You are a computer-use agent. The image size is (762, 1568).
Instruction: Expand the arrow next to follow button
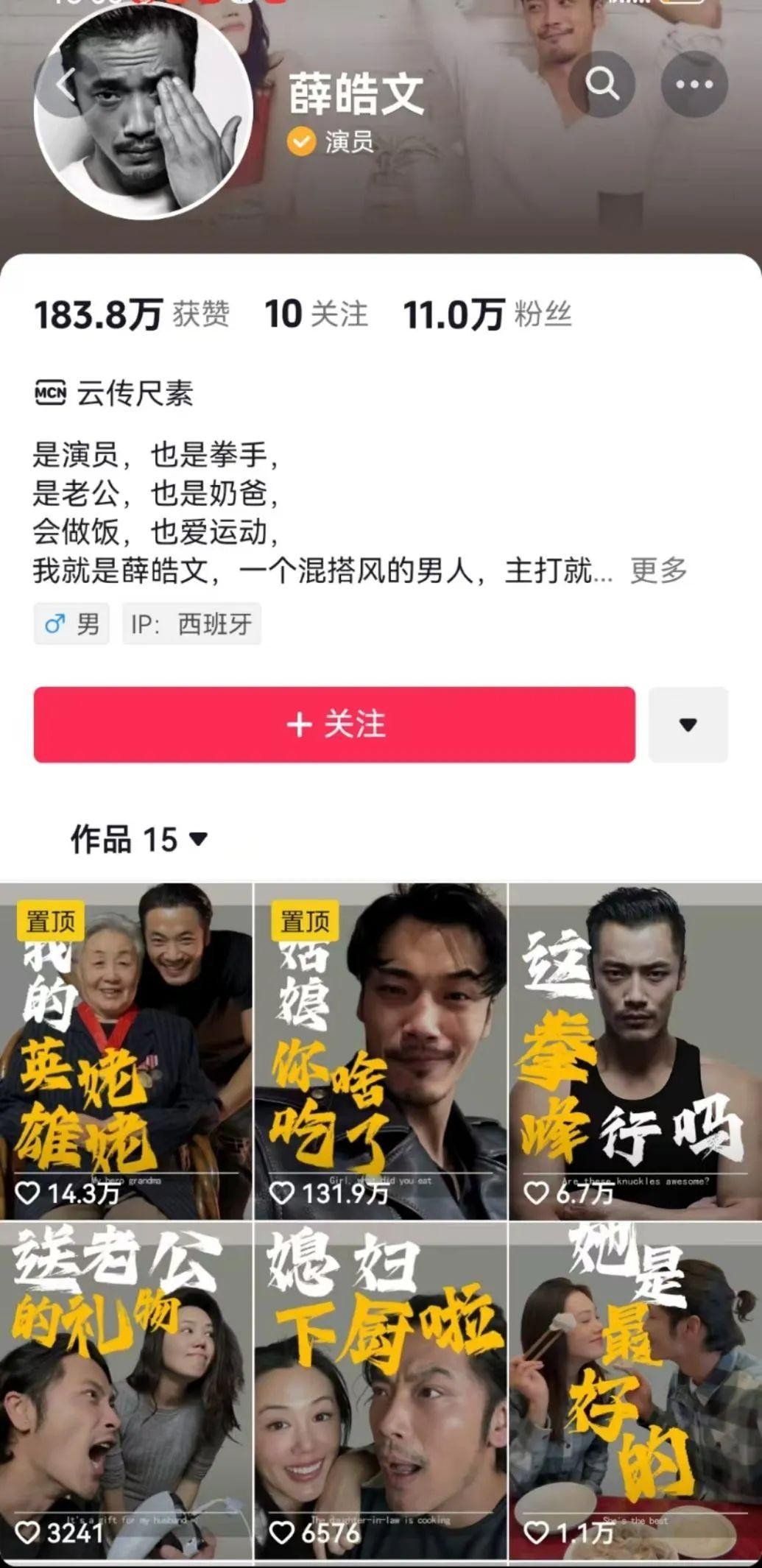tap(688, 724)
